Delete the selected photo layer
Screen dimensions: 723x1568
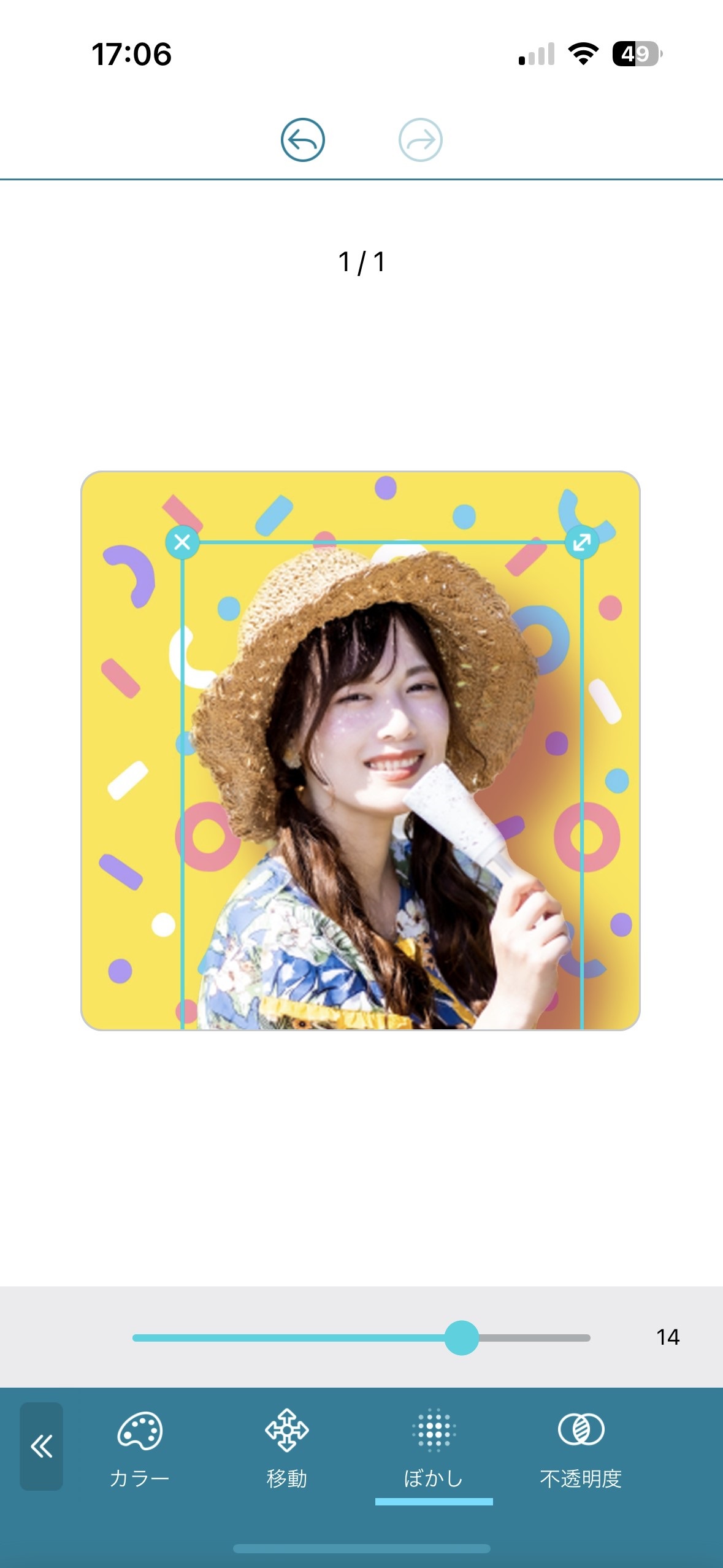(182, 542)
